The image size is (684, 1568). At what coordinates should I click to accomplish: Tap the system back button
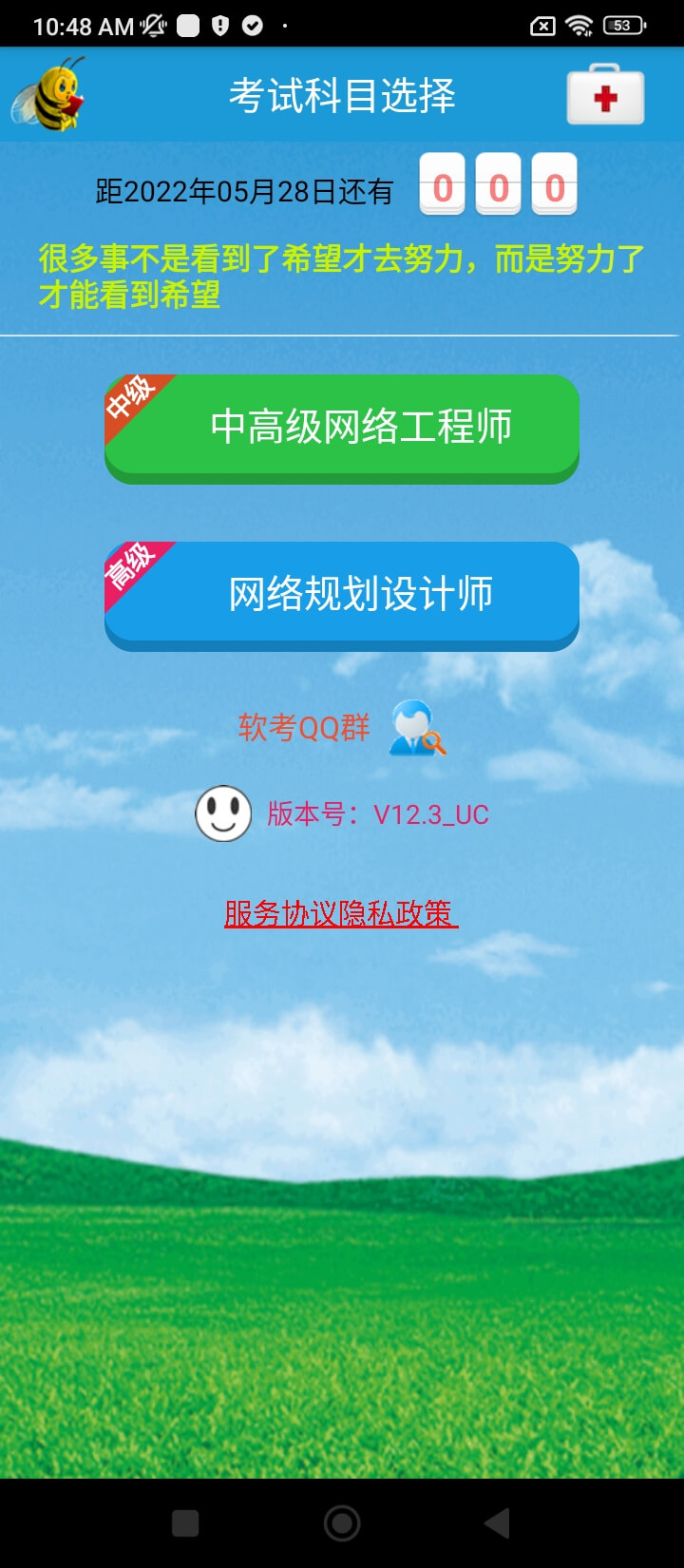click(497, 1523)
